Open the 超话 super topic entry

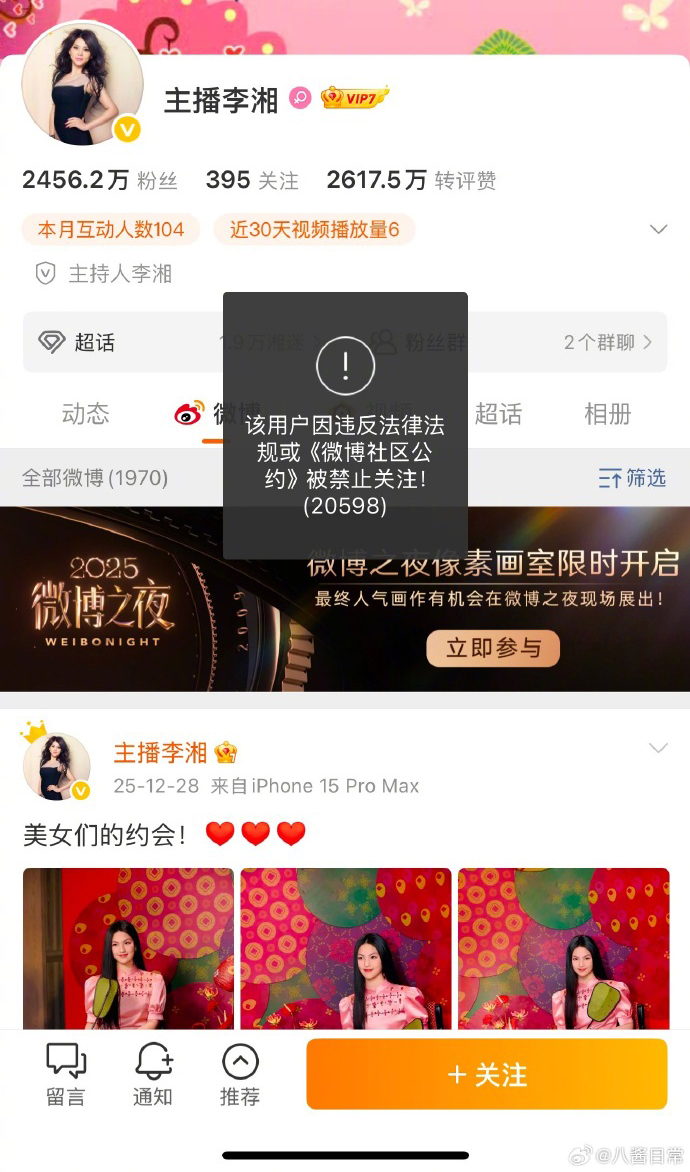coord(78,342)
